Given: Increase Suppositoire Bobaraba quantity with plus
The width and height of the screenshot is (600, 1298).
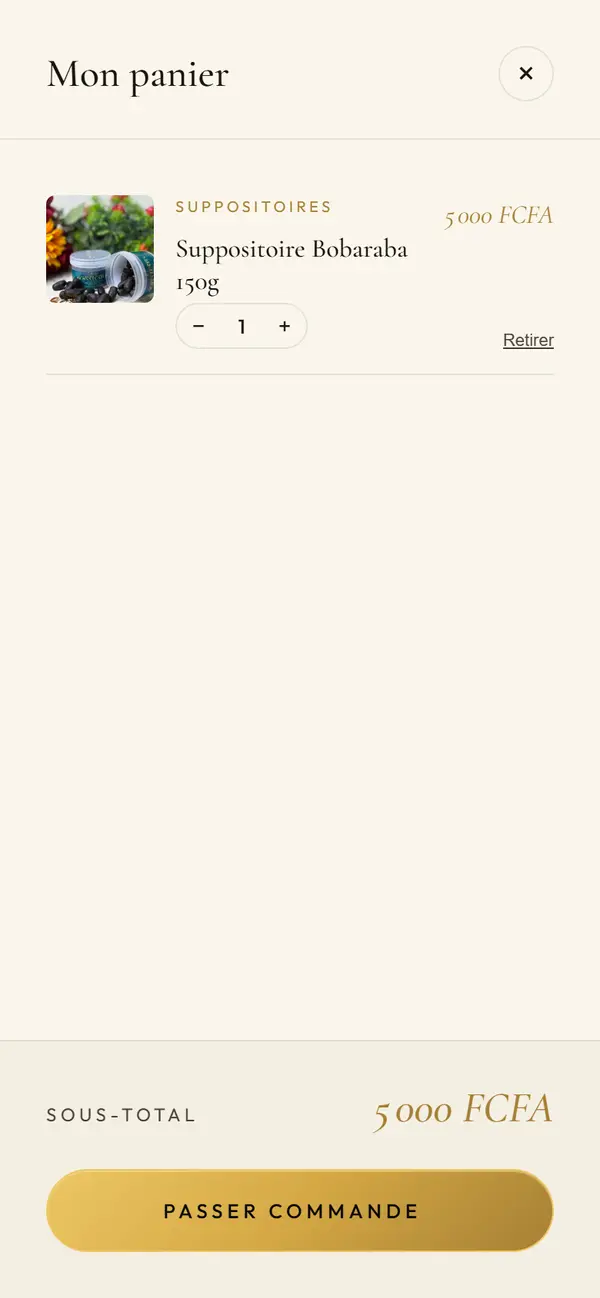Looking at the screenshot, I should coord(285,326).
